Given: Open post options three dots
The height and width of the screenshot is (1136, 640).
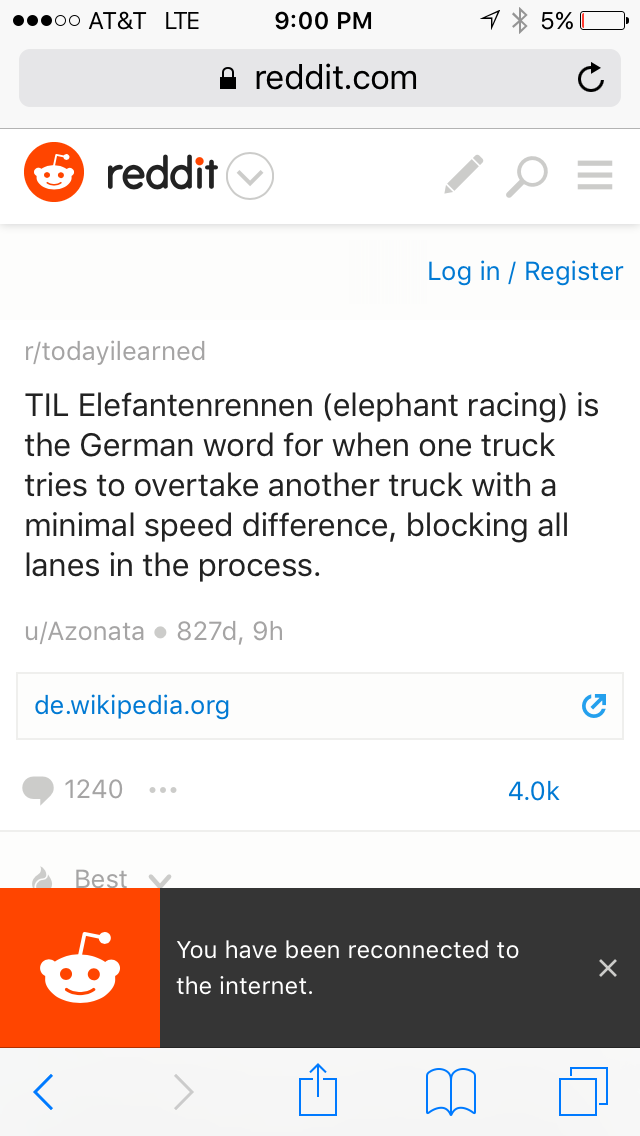Looking at the screenshot, I should [x=163, y=789].
